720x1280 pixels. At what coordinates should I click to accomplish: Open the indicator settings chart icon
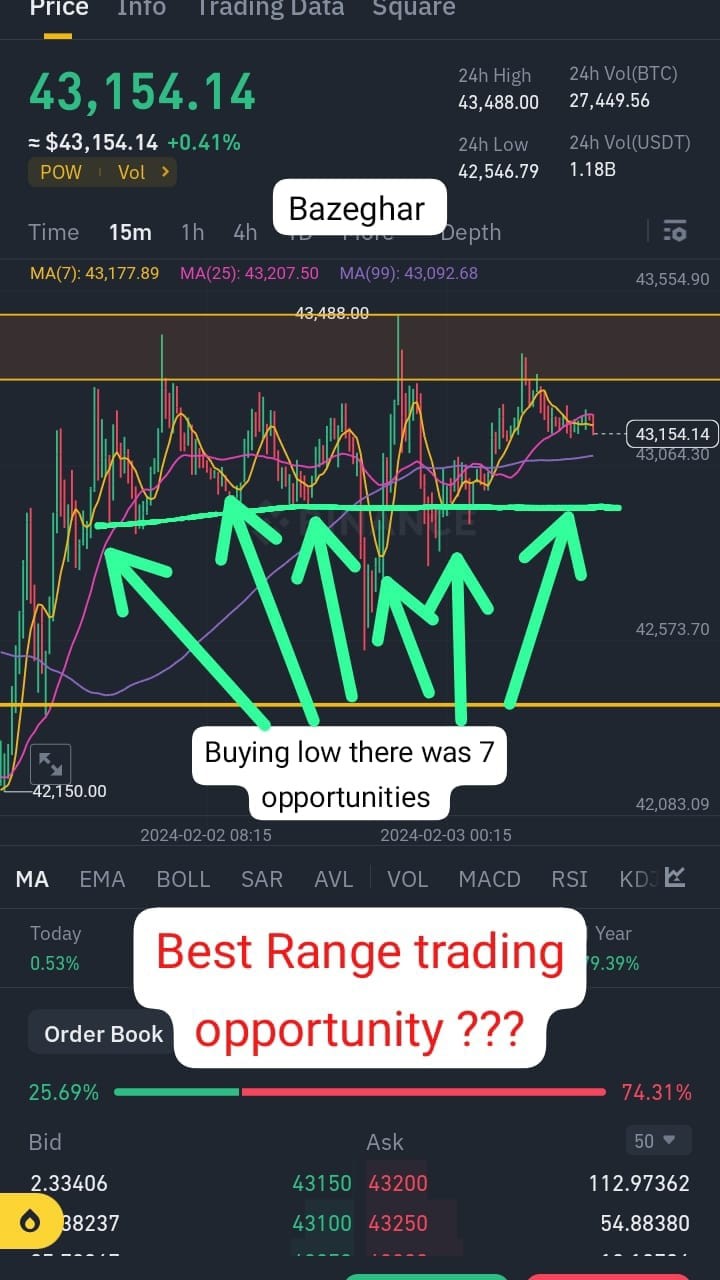point(676,877)
